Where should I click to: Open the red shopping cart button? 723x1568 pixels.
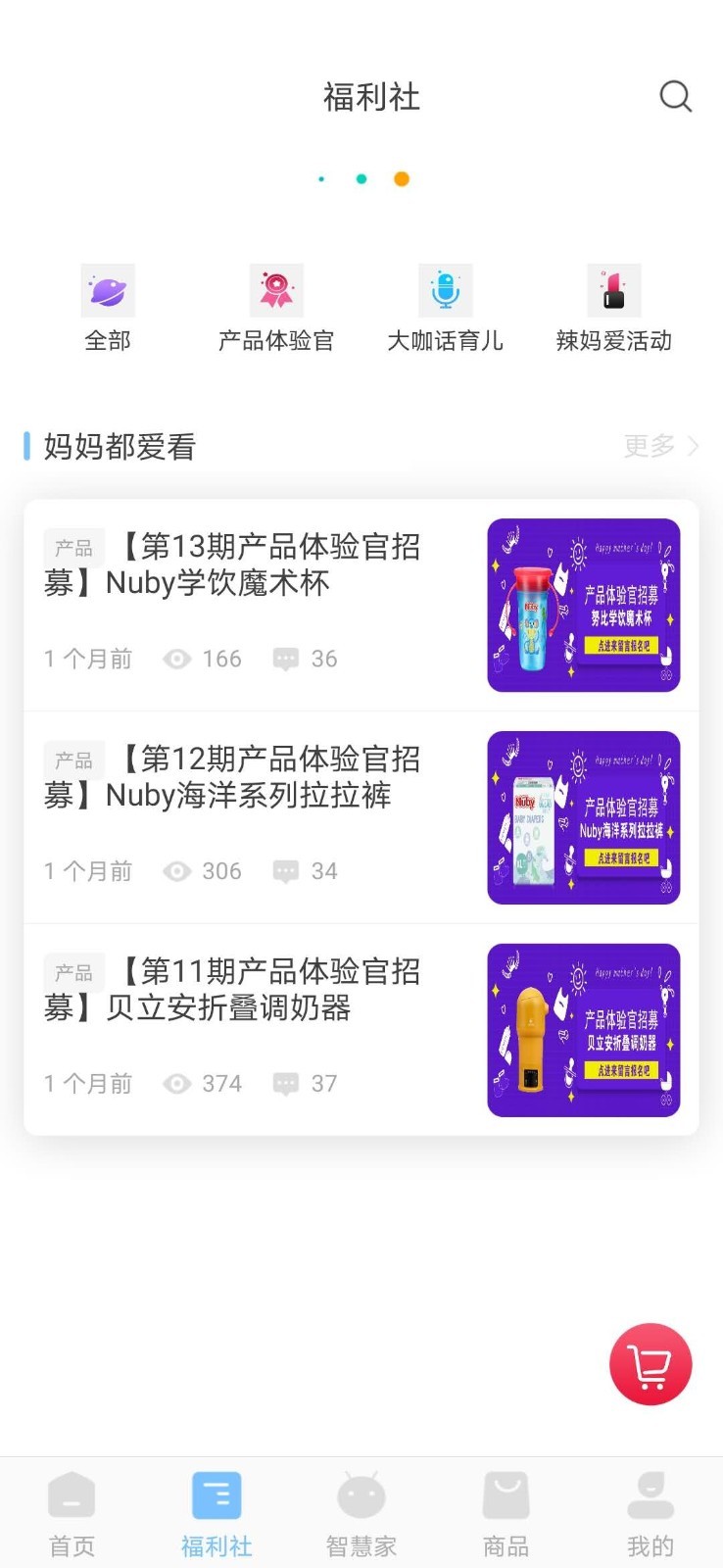click(x=651, y=1364)
